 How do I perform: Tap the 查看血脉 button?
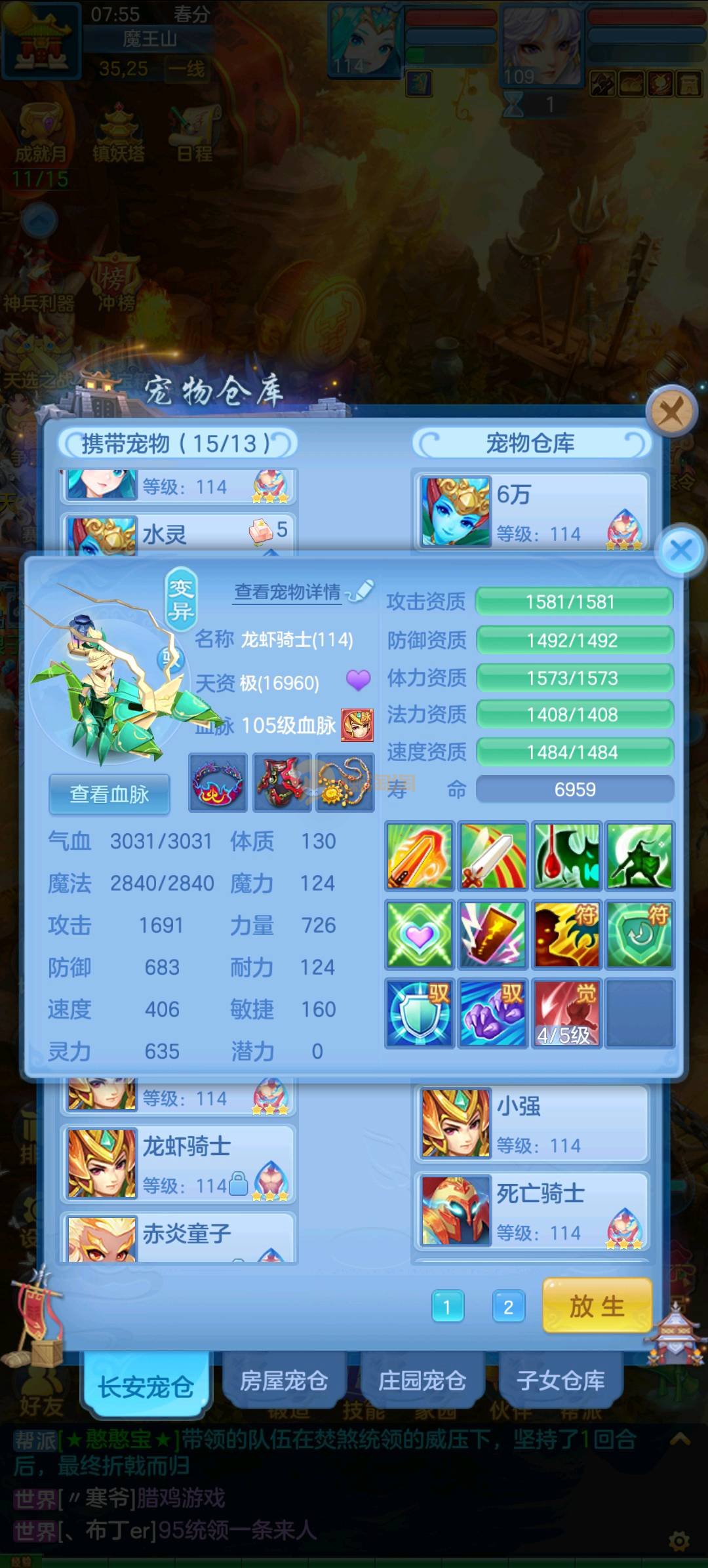click(109, 794)
